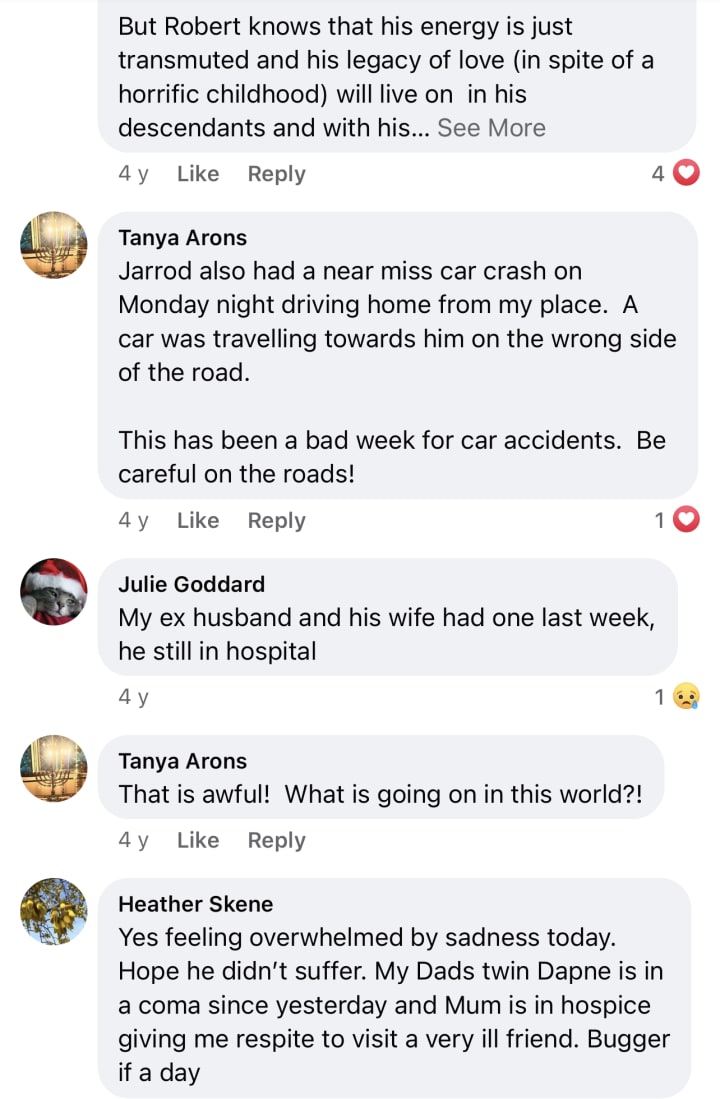This screenshot has width=720, height=1099.
Task: Open Julie Goddard's profile from her name
Action: [x=191, y=584]
